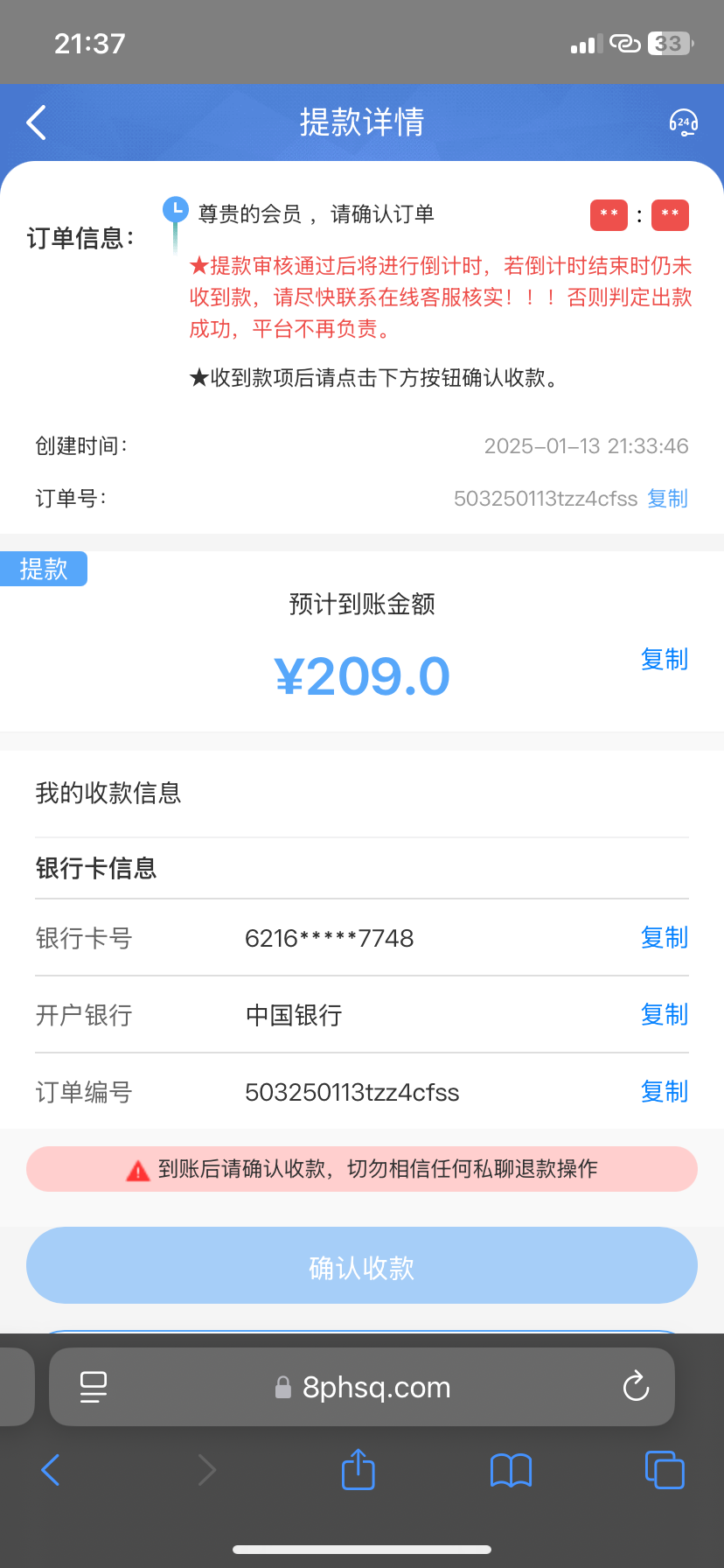Copy the expected amount ¥209.0
The height and width of the screenshot is (1568, 724).
tap(664, 659)
